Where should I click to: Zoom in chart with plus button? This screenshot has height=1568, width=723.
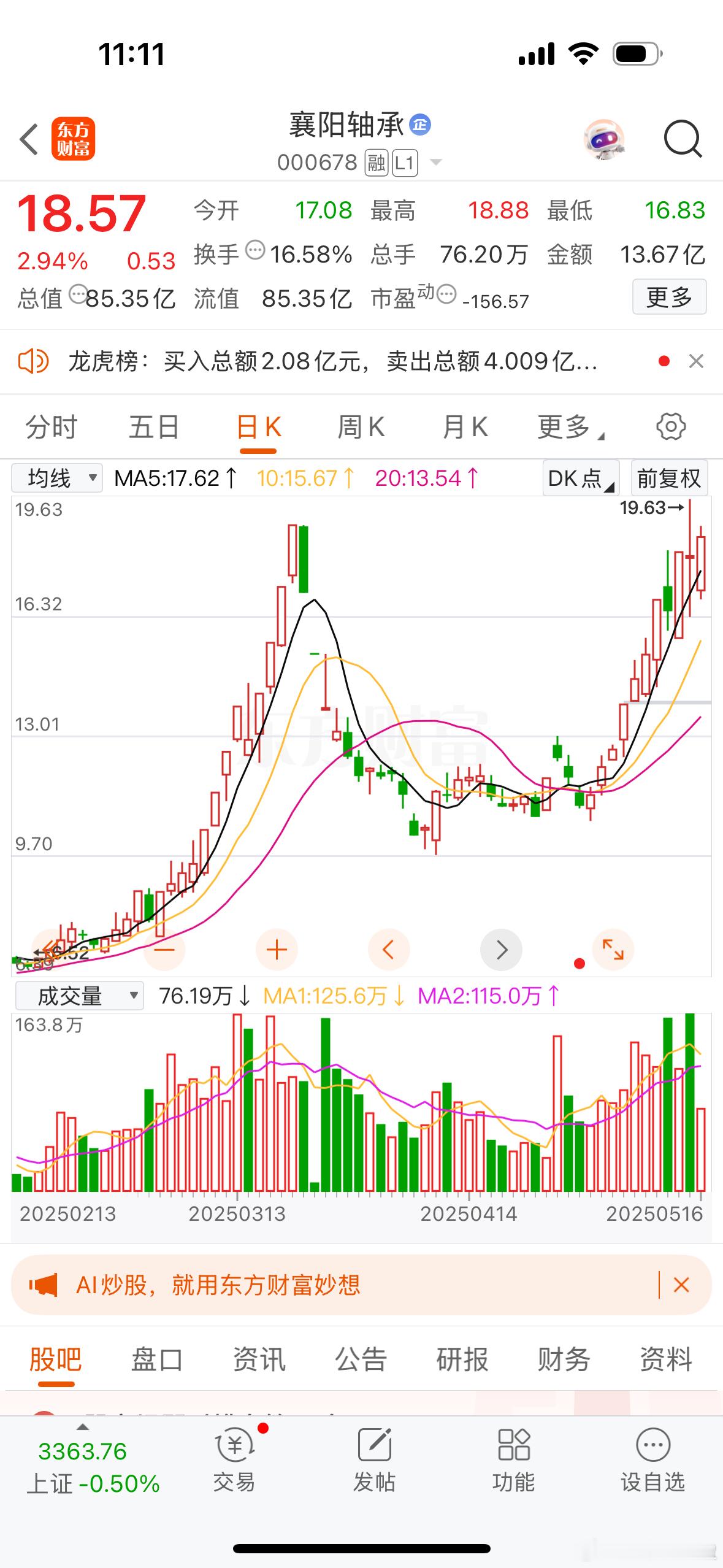pyautogui.click(x=277, y=950)
